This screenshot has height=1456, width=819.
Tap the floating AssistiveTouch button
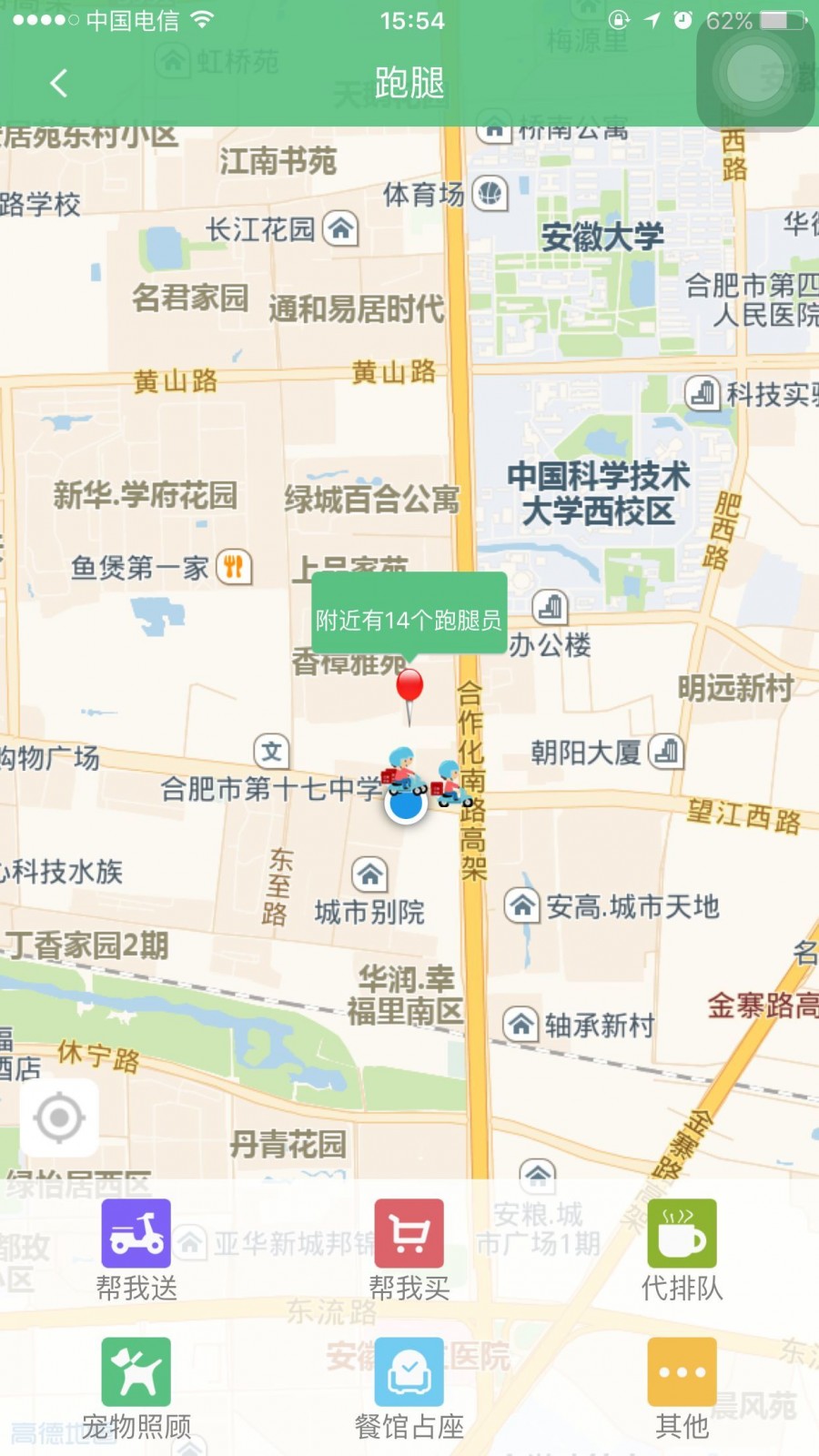755,75
